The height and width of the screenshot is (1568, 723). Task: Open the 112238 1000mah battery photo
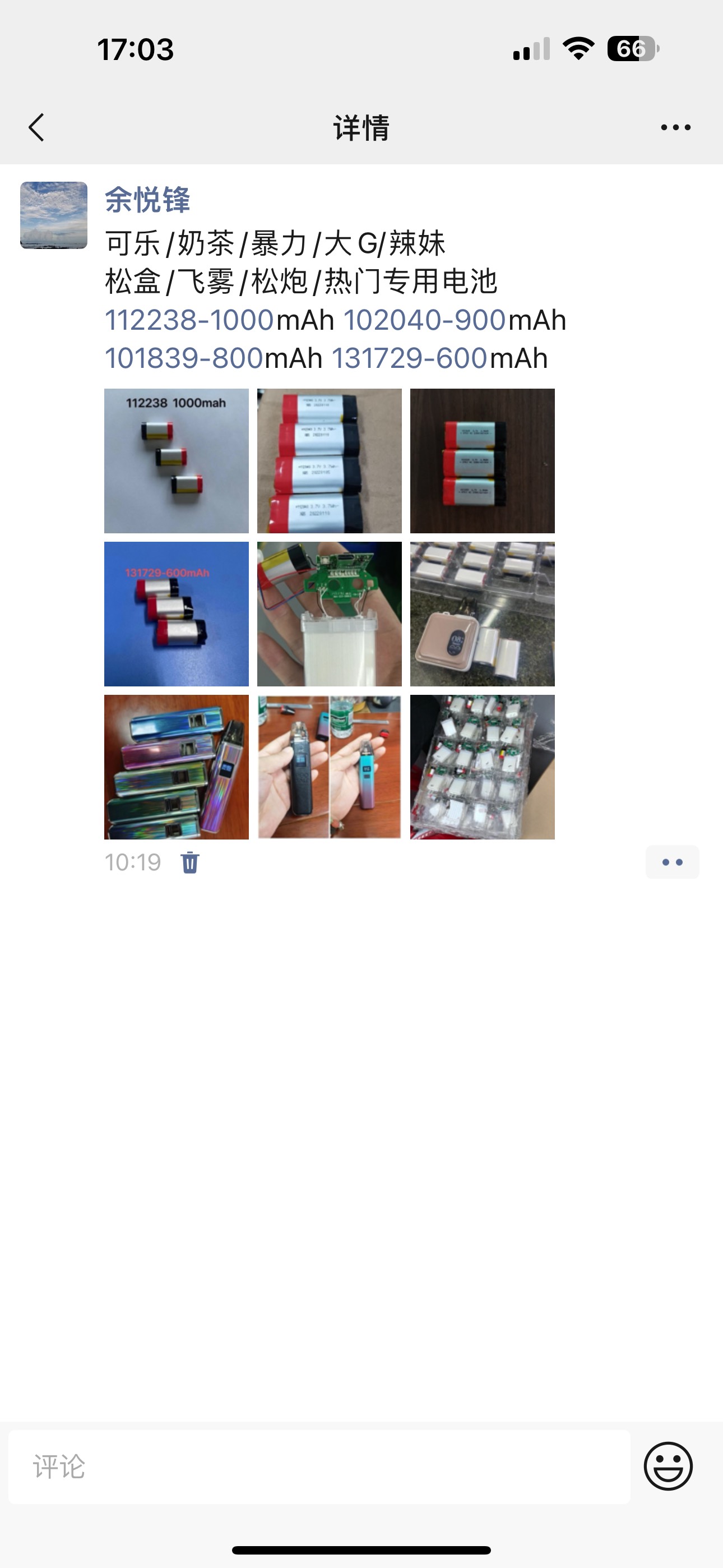[177, 461]
